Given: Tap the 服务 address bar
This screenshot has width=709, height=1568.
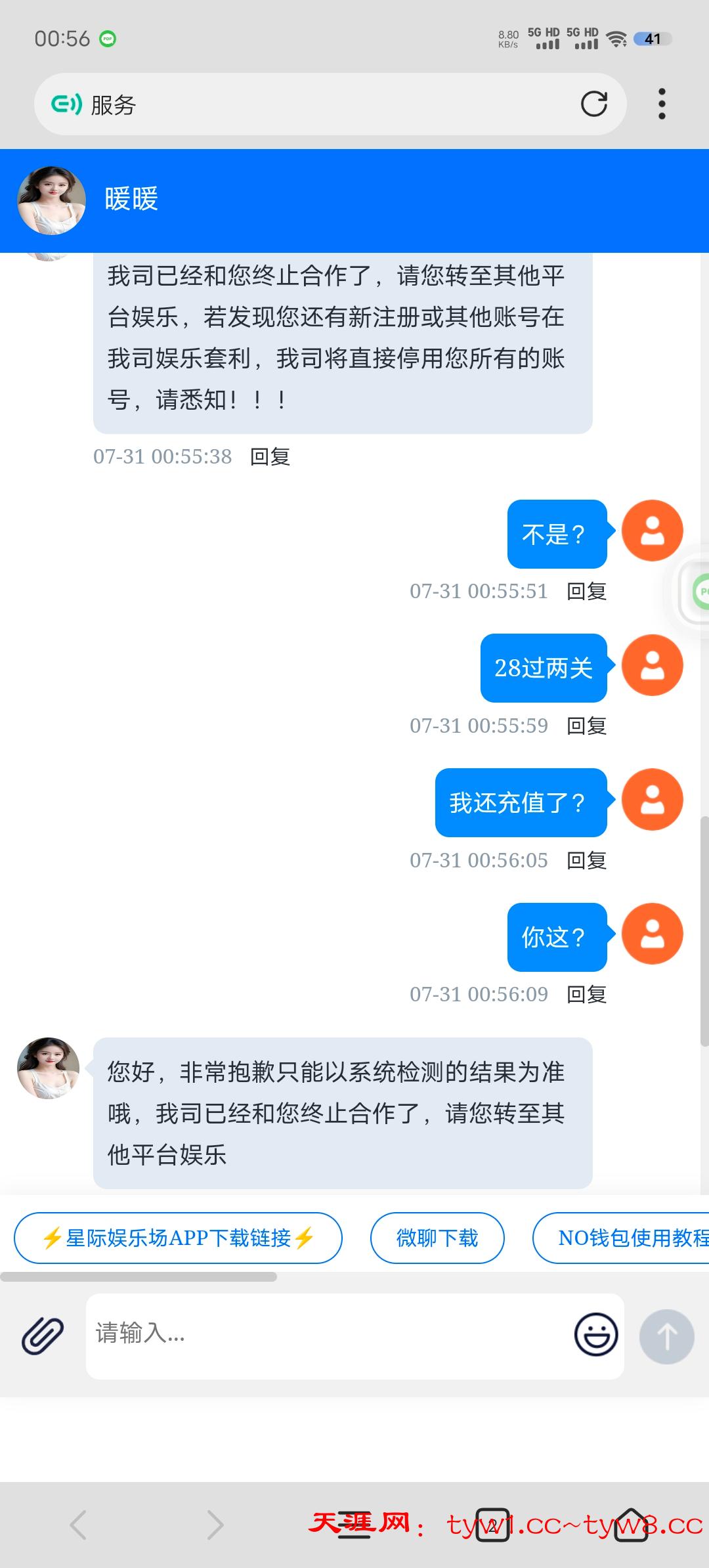Looking at the screenshot, I should pyautogui.click(x=315, y=104).
